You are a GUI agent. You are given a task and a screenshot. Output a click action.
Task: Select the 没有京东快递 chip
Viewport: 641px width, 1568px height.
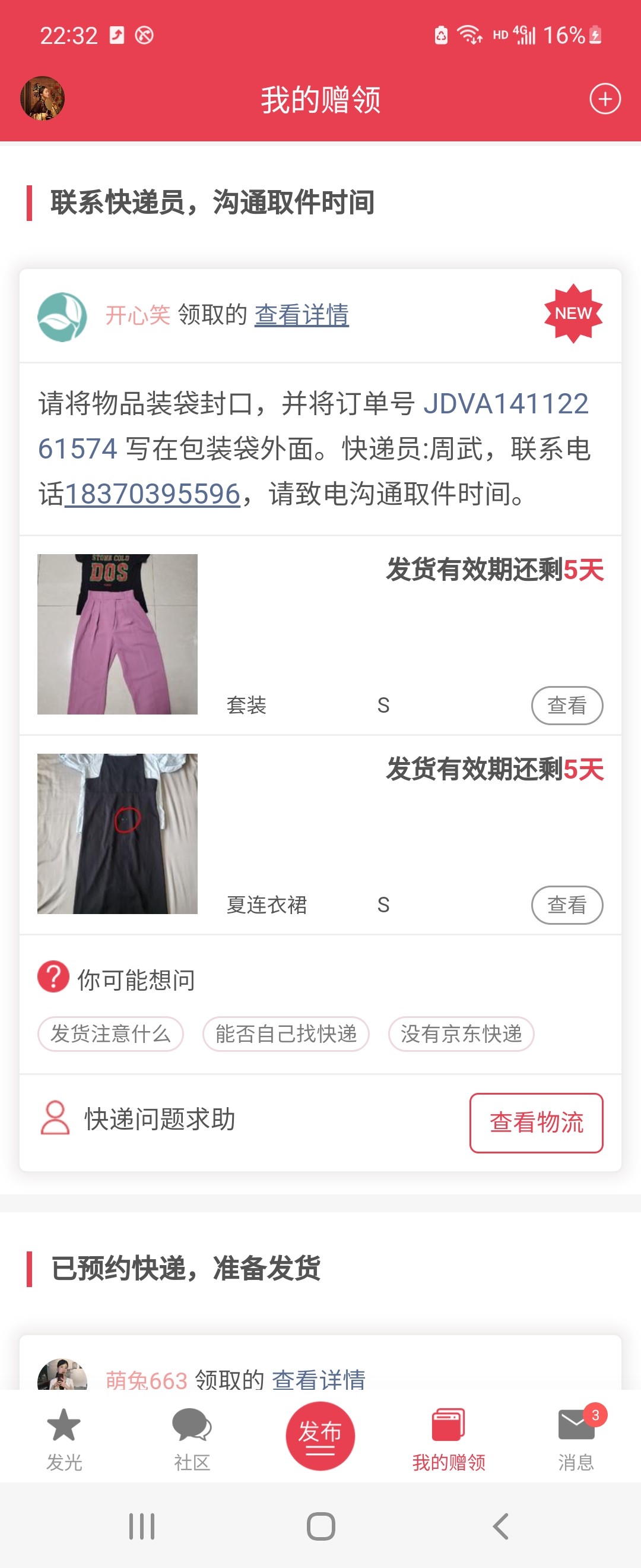click(461, 1033)
